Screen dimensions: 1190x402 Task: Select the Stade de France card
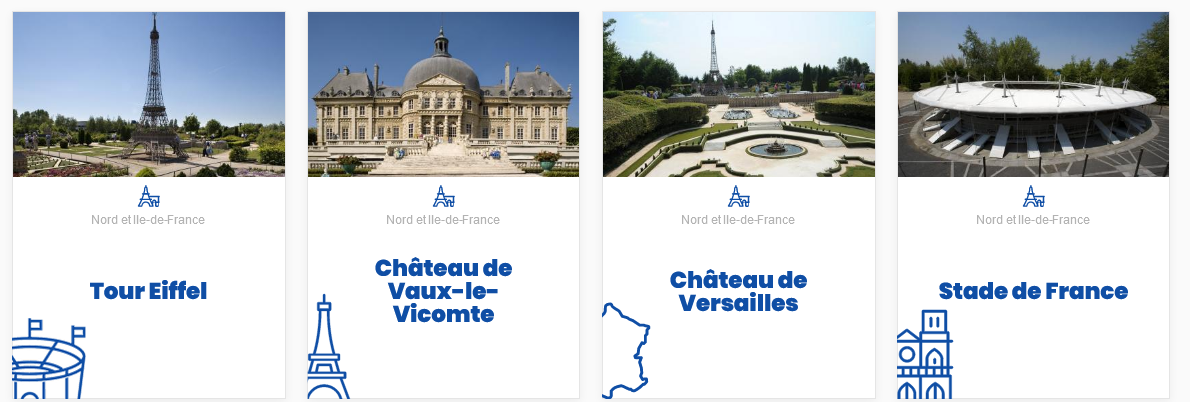point(1033,291)
